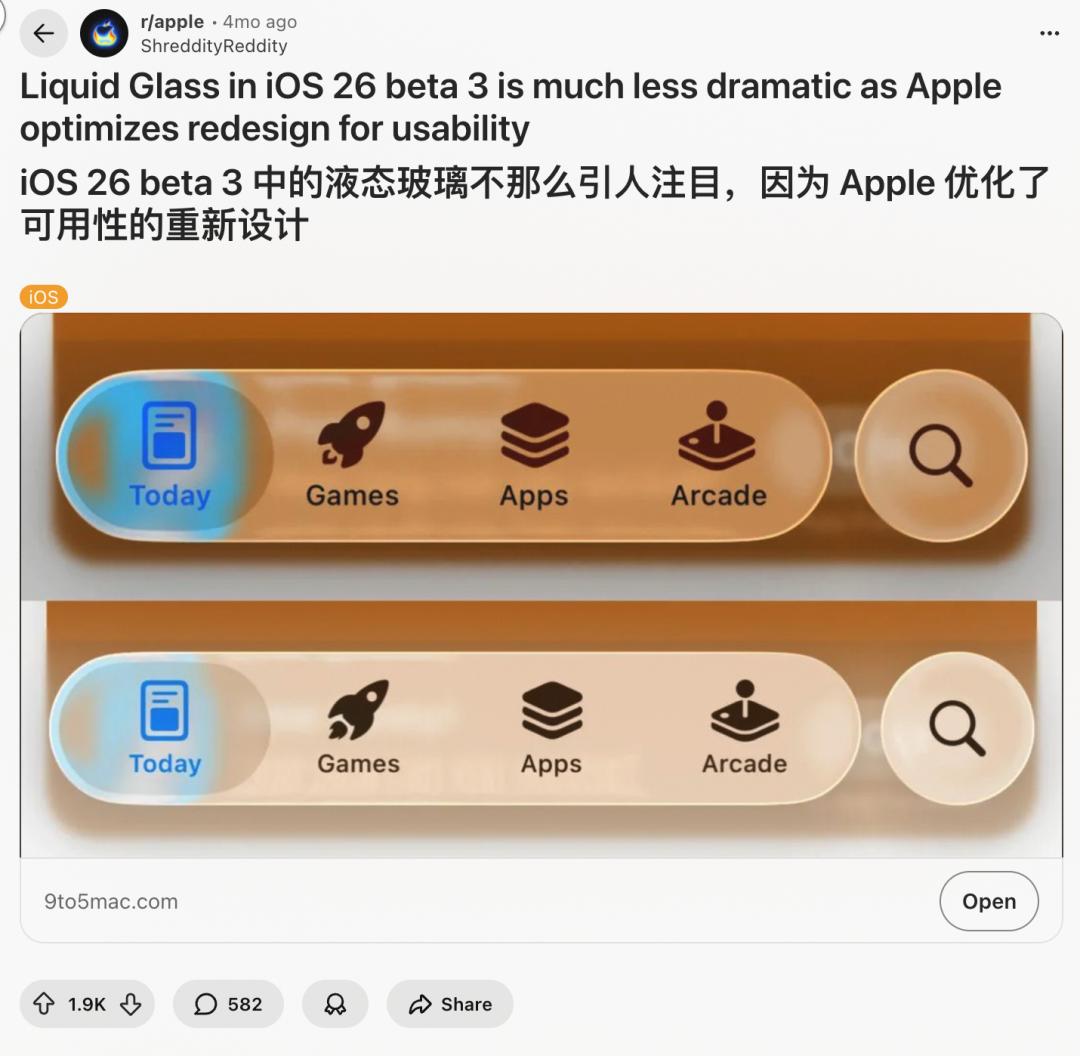View ShreddityReddity's profile
1080x1056 pixels.
click(x=214, y=46)
